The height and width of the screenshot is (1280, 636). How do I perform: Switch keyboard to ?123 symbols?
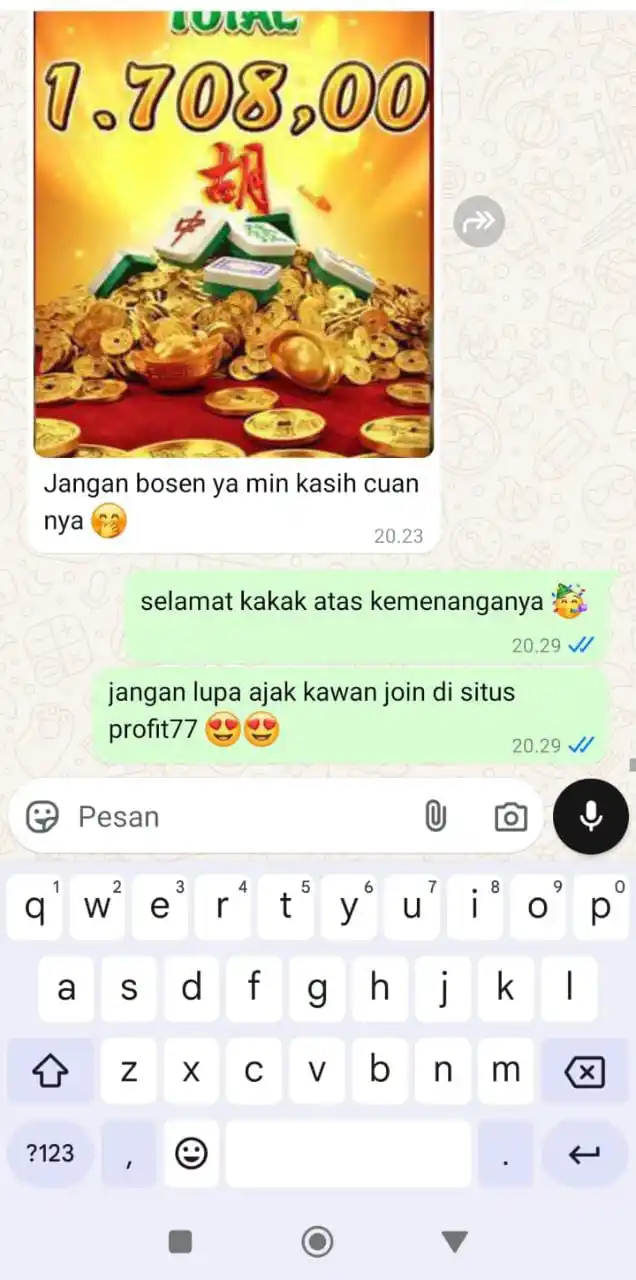pyautogui.click(x=50, y=1153)
